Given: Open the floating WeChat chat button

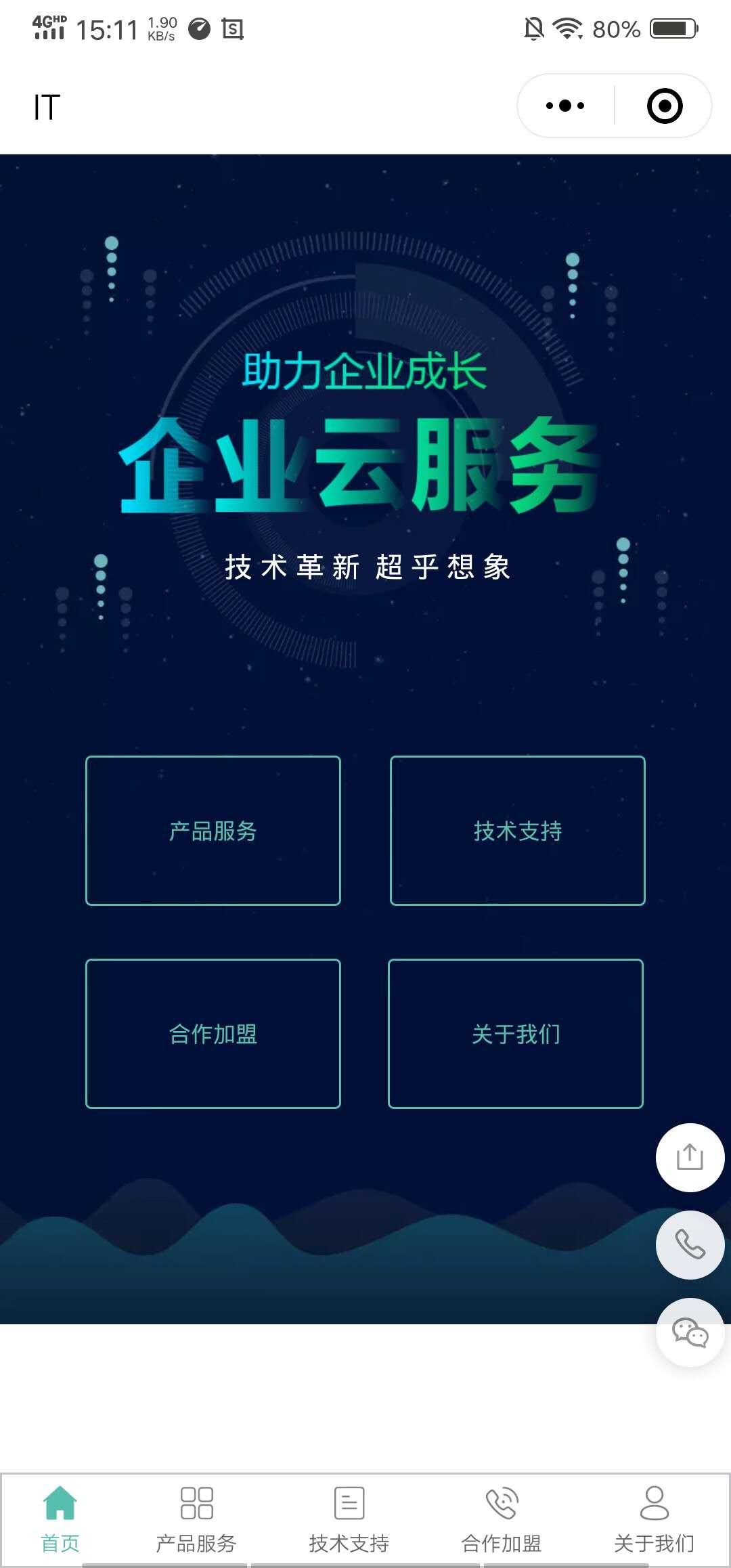Looking at the screenshot, I should coord(690,1332).
